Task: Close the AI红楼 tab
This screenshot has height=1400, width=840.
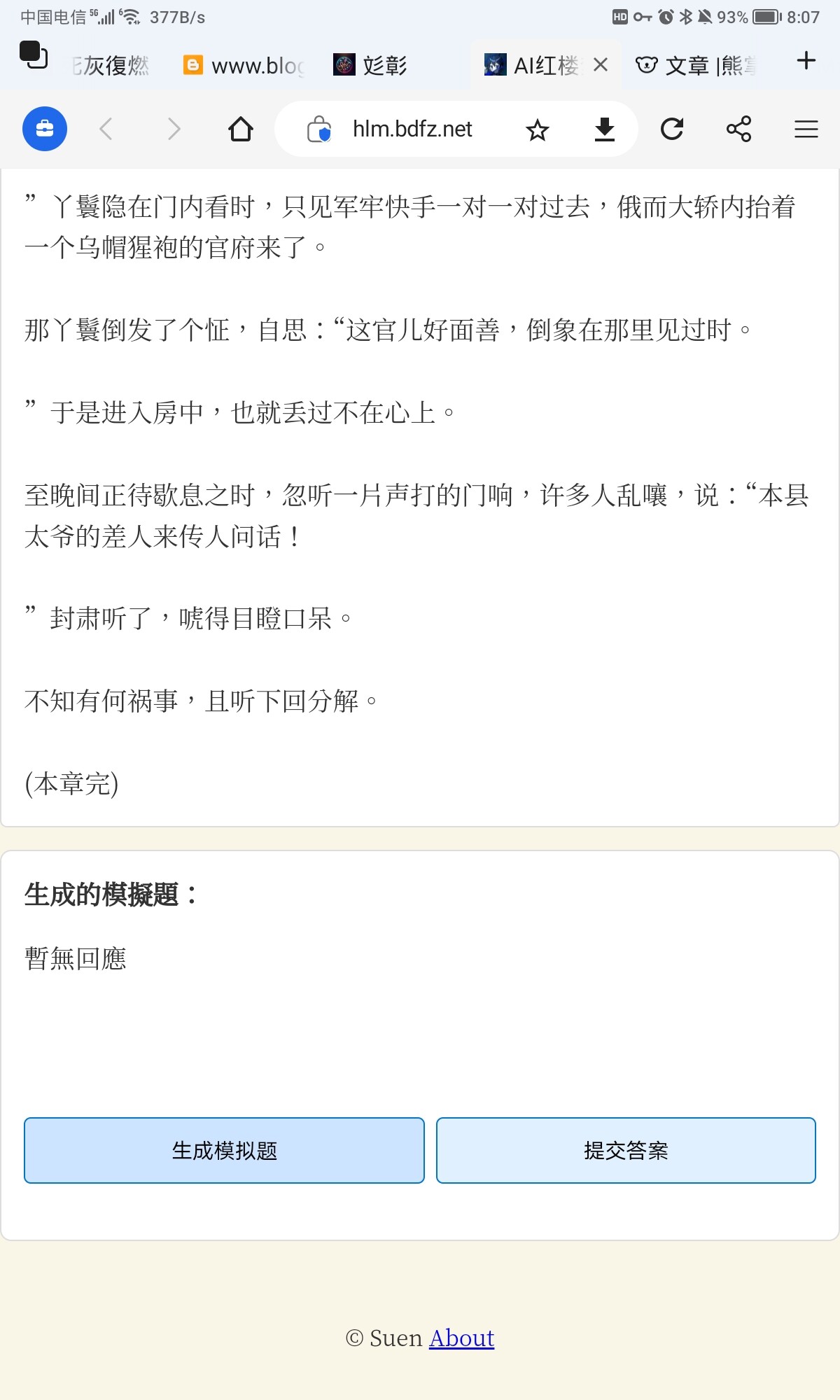Action: (600, 65)
